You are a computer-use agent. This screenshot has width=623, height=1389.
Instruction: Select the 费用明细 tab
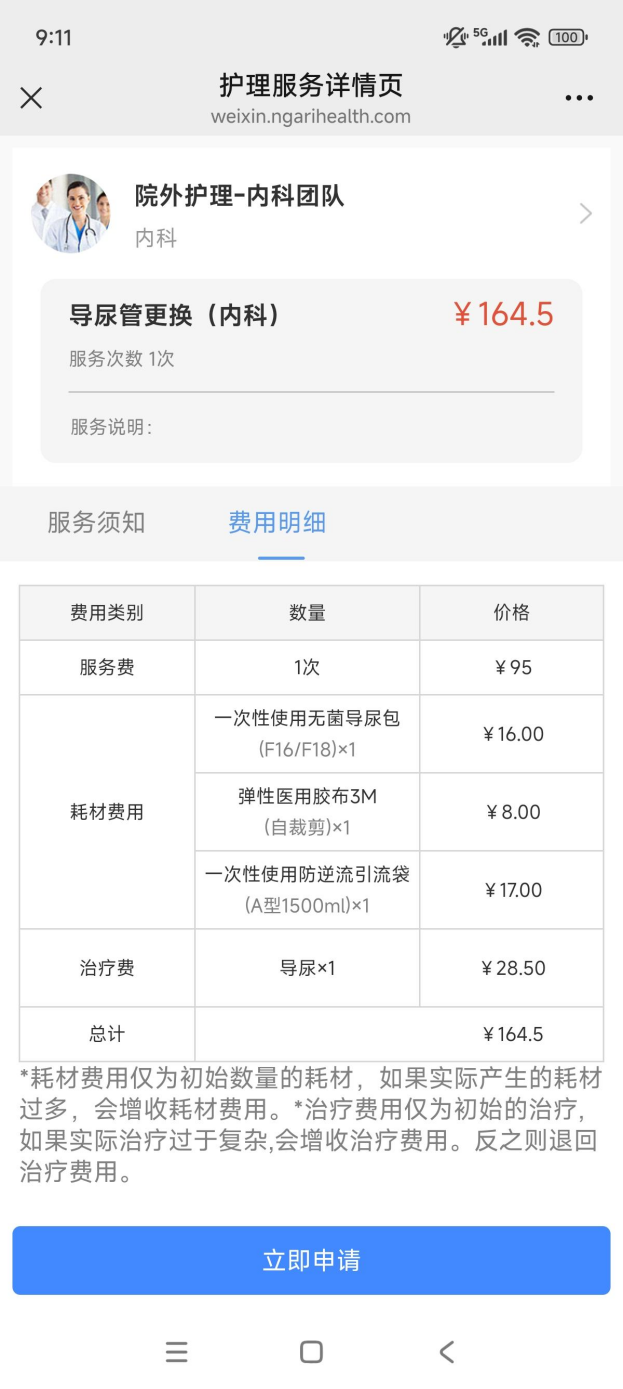tap(277, 522)
